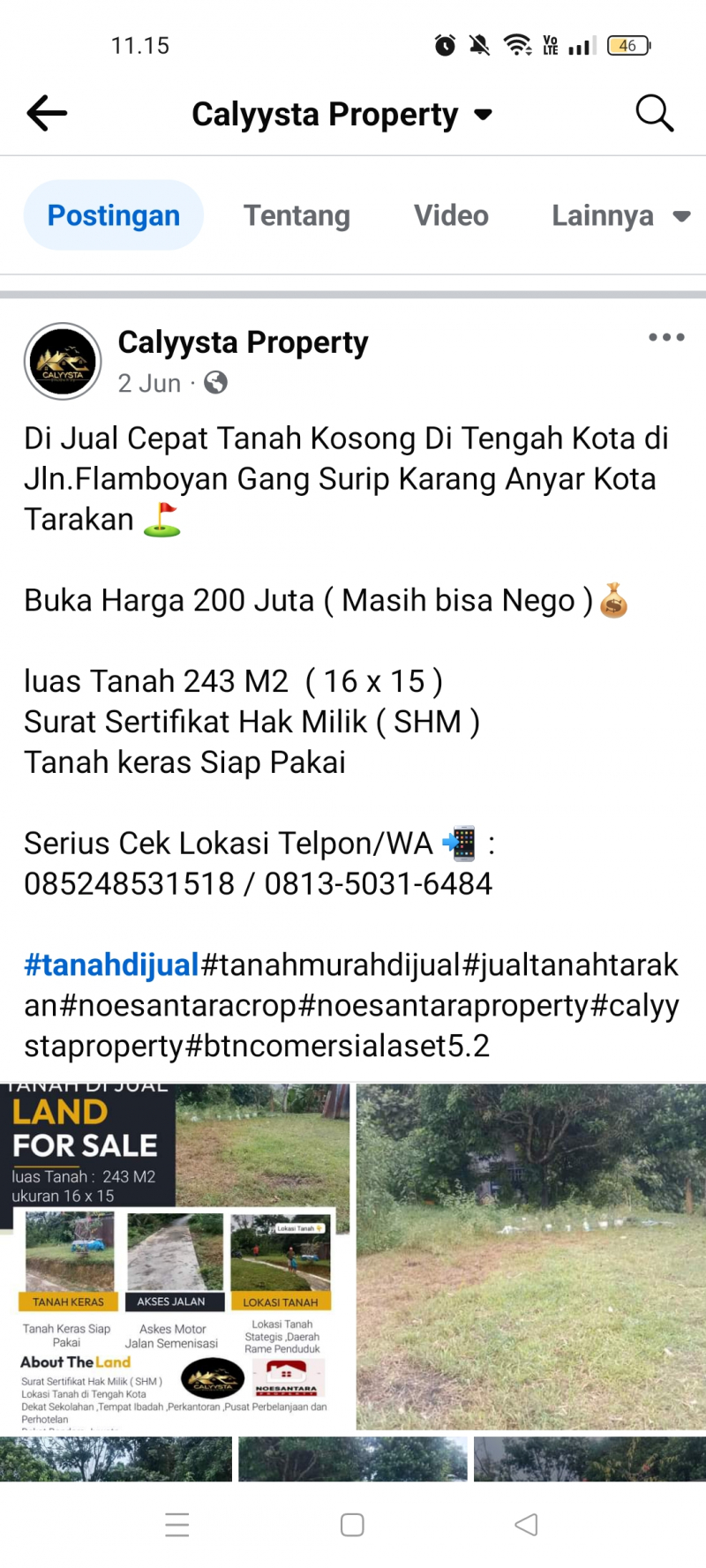Open the Lainnya dropdown tab

(x=620, y=216)
